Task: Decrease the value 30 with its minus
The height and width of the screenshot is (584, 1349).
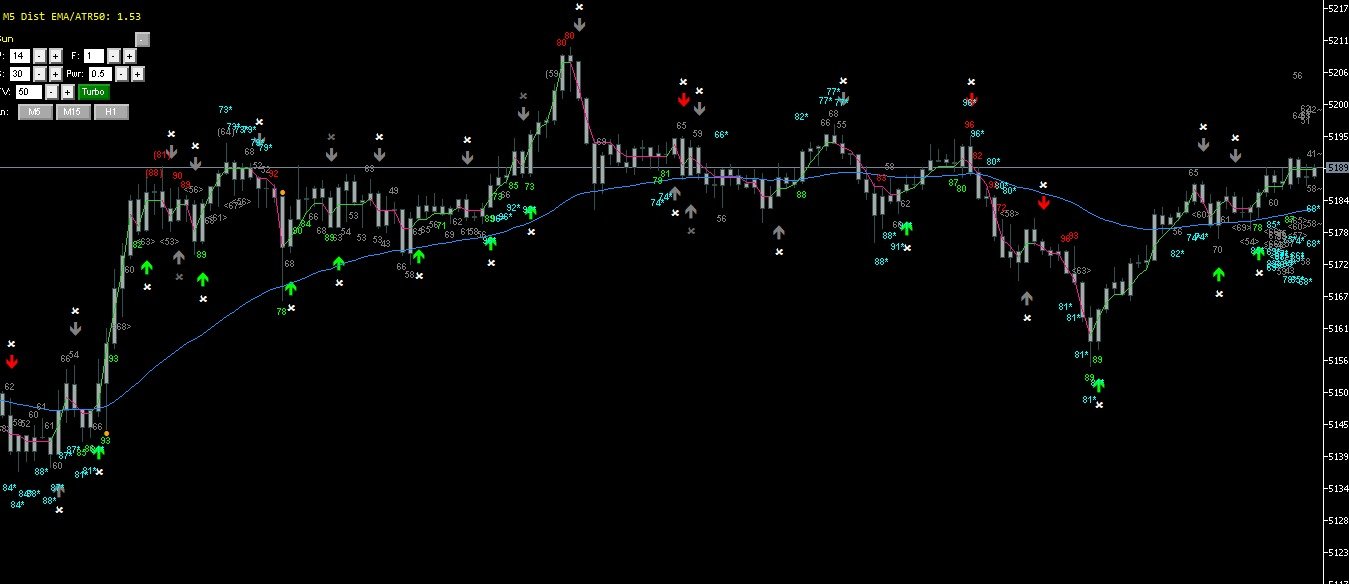Action: tap(39, 74)
